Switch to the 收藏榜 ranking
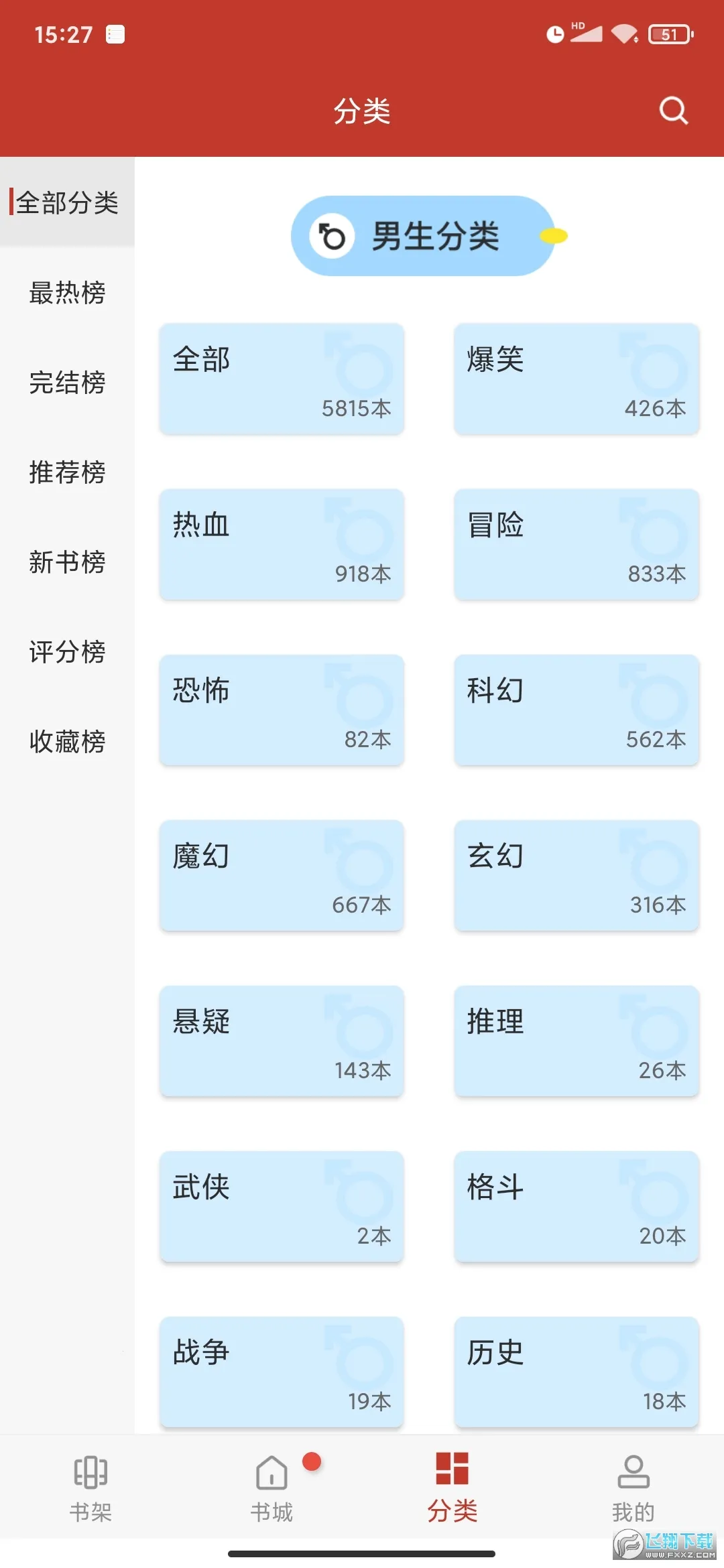The height and width of the screenshot is (1568, 724). [x=66, y=741]
